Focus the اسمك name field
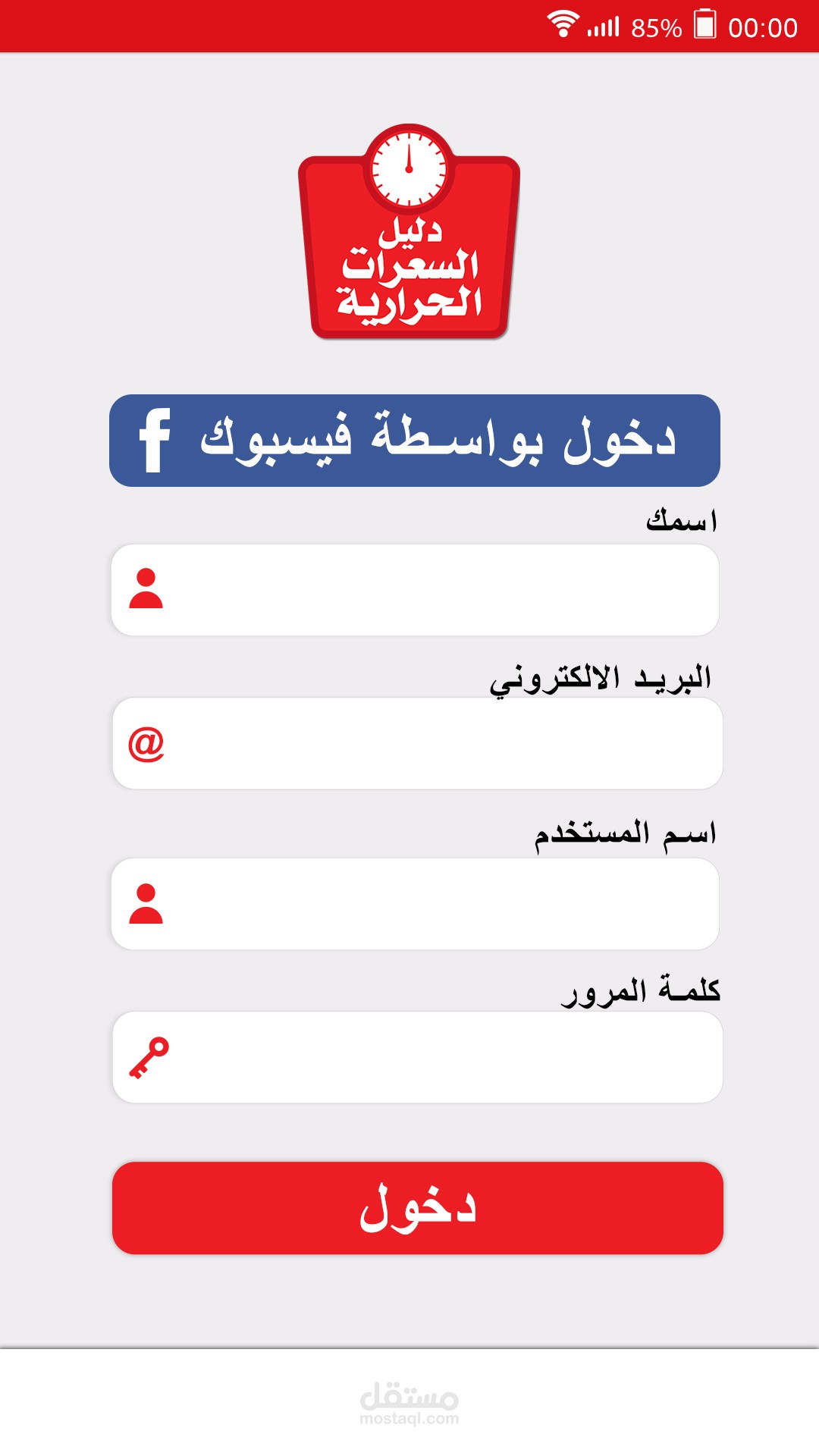The height and width of the screenshot is (1456, 819). pos(414,590)
